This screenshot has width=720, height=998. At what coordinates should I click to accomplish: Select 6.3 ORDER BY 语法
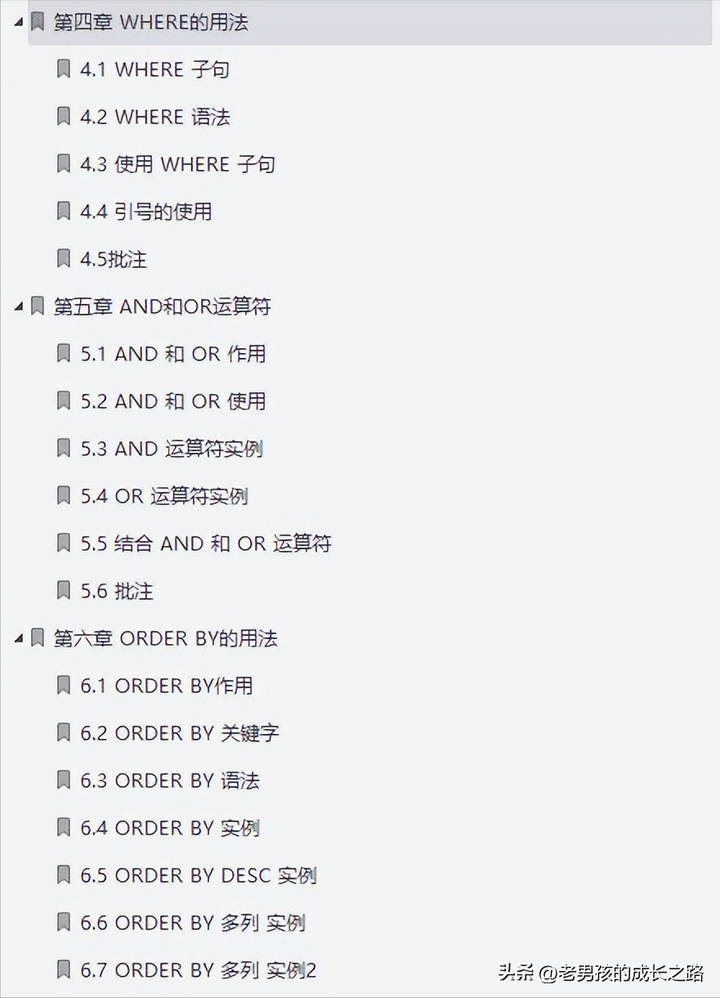(x=170, y=780)
